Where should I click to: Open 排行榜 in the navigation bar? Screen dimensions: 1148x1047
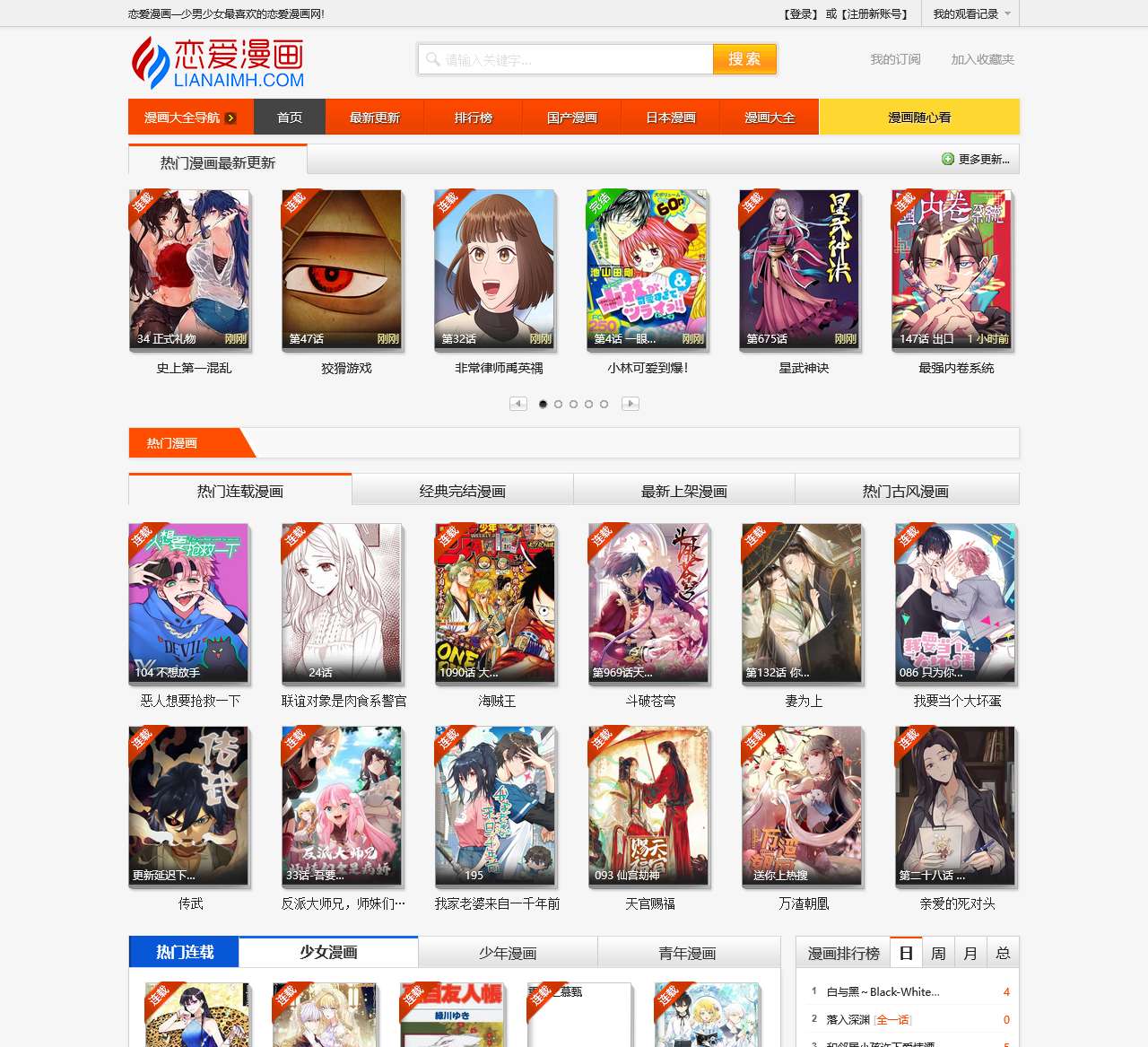pos(473,118)
